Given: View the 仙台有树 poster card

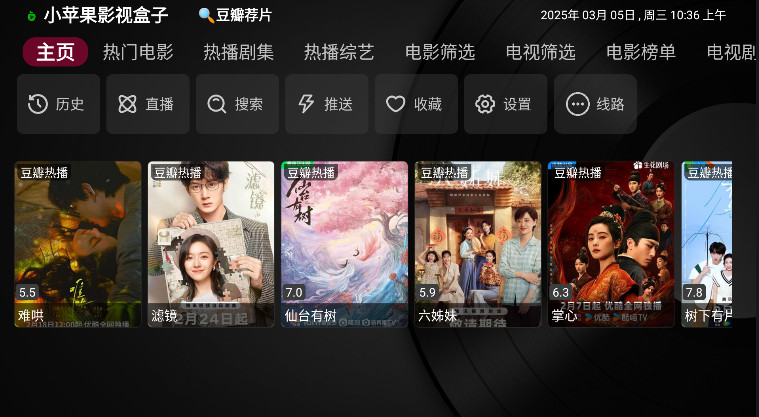Looking at the screenshot, I should 345,244.
